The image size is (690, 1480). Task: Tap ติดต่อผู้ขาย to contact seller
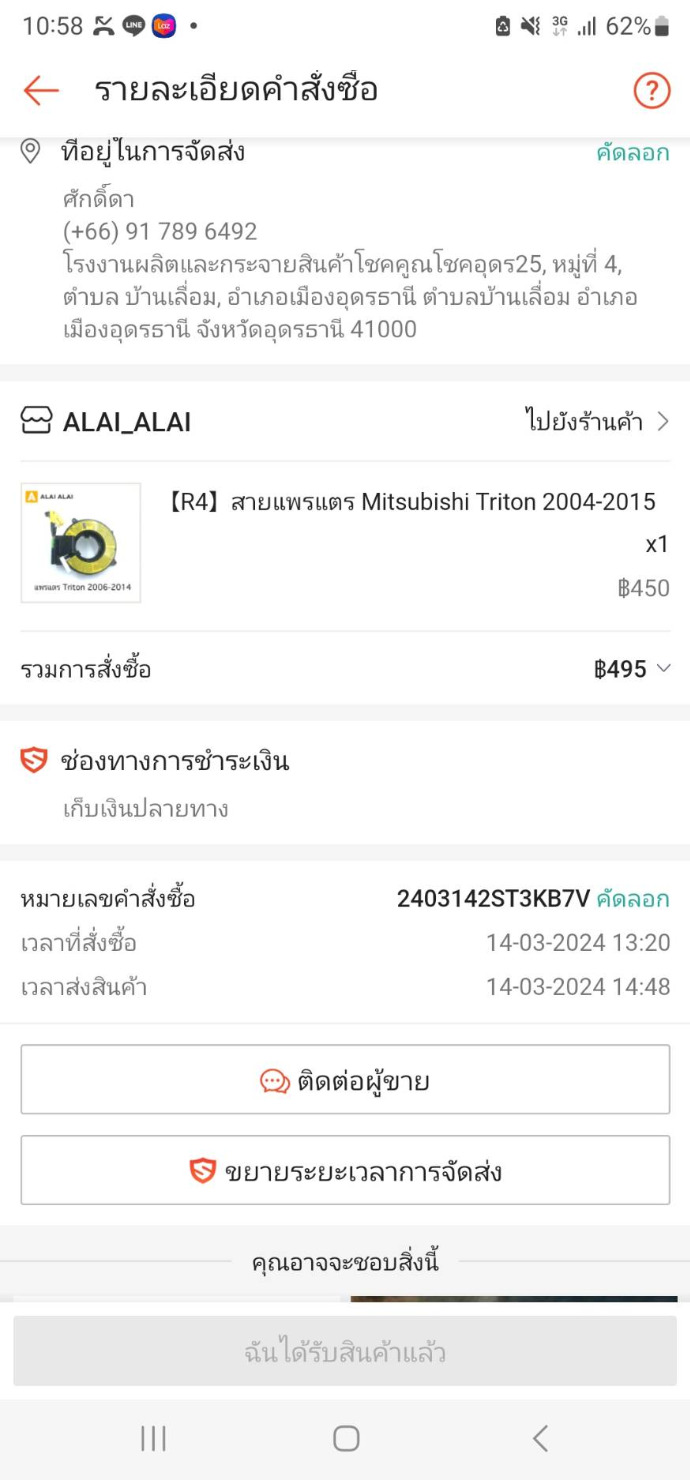(x=345, y=1080)
